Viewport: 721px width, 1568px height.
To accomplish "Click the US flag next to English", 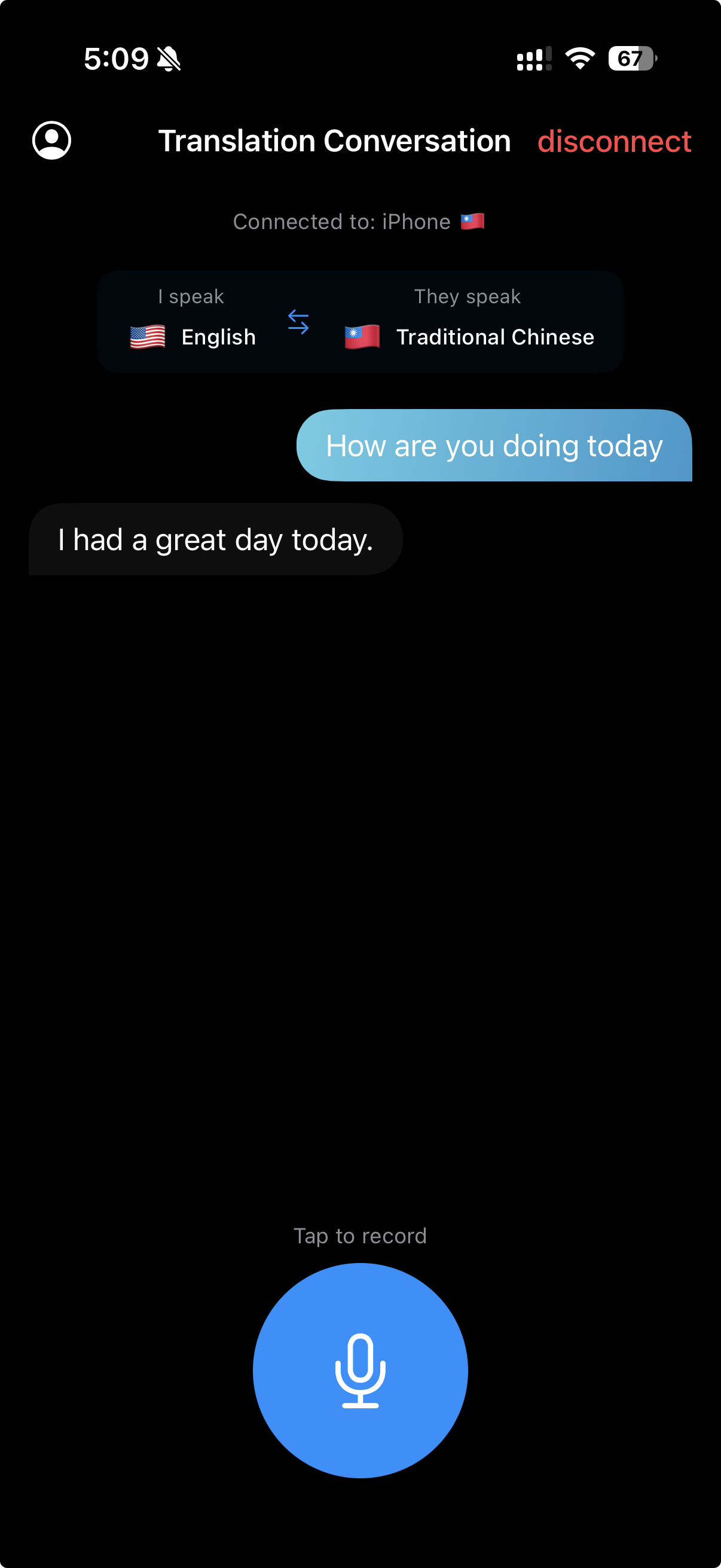I will pos(146,337).
